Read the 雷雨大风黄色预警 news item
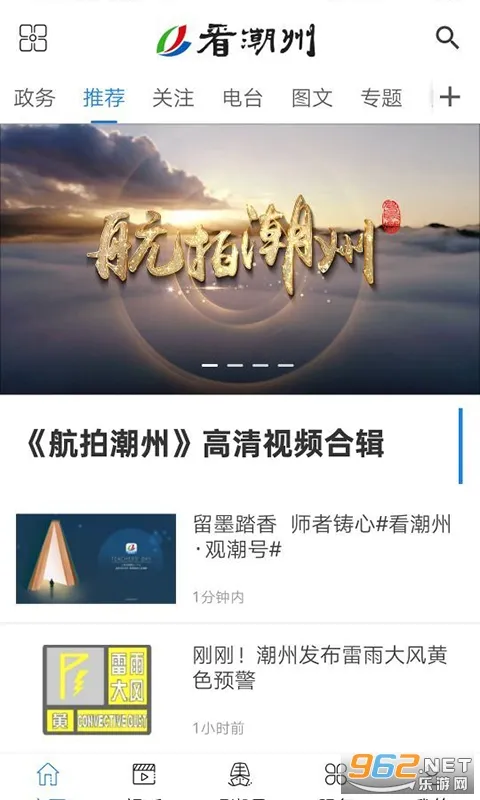This screenshot has height=800, width=480. click(240, 690)
